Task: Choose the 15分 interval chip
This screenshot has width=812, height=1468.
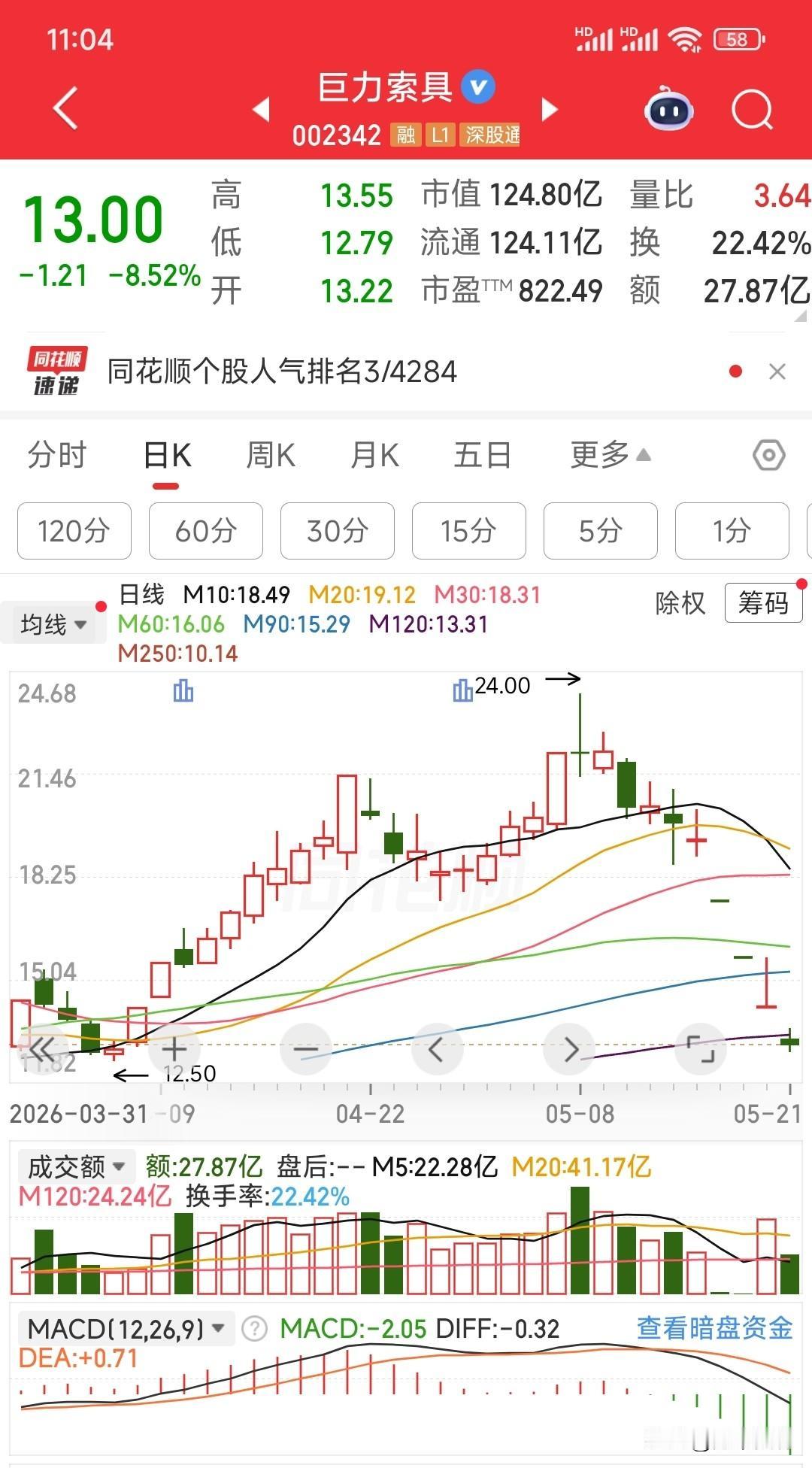Action: click(x=469, y=531)
